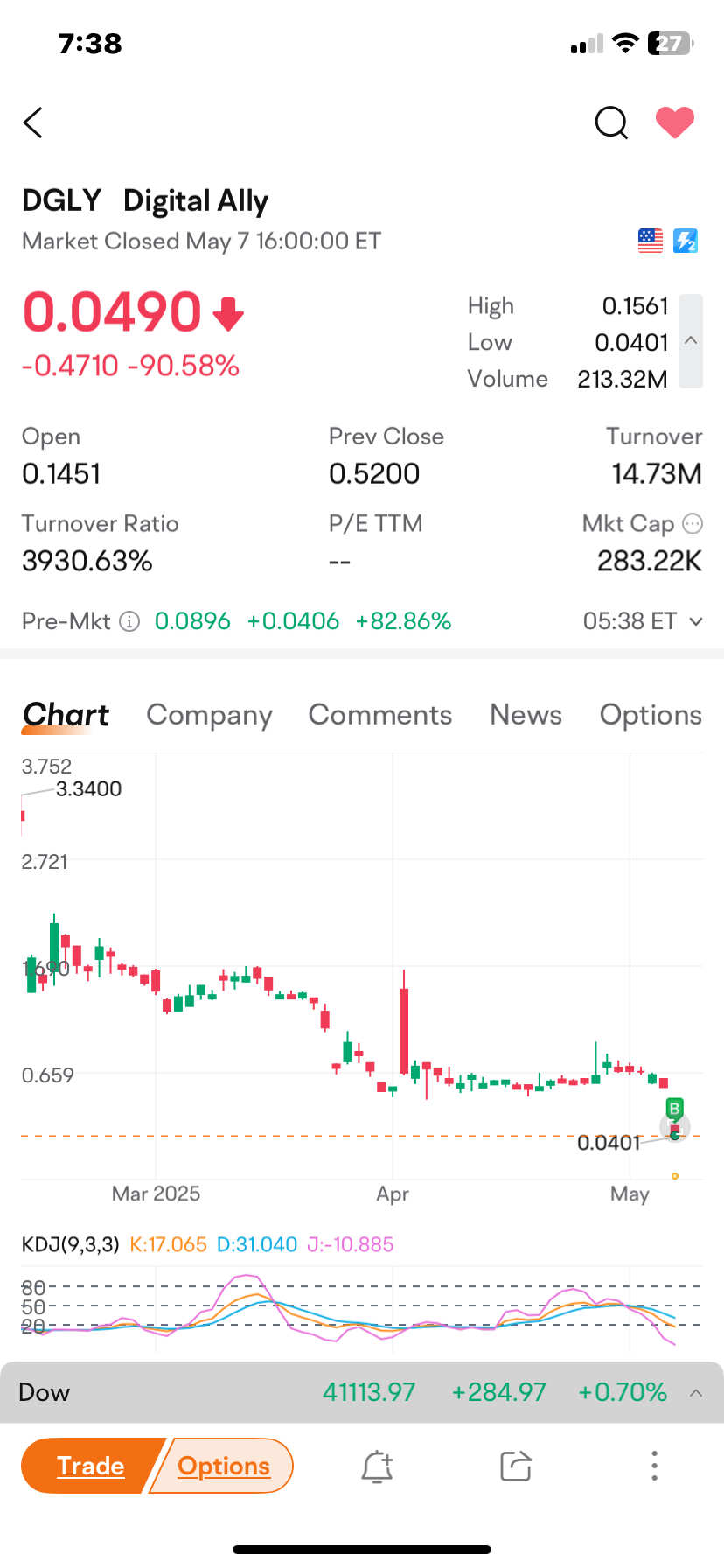Tap the orange Trade button
The height and width of the screenshot is (1568, 724).
[91, 1466]
